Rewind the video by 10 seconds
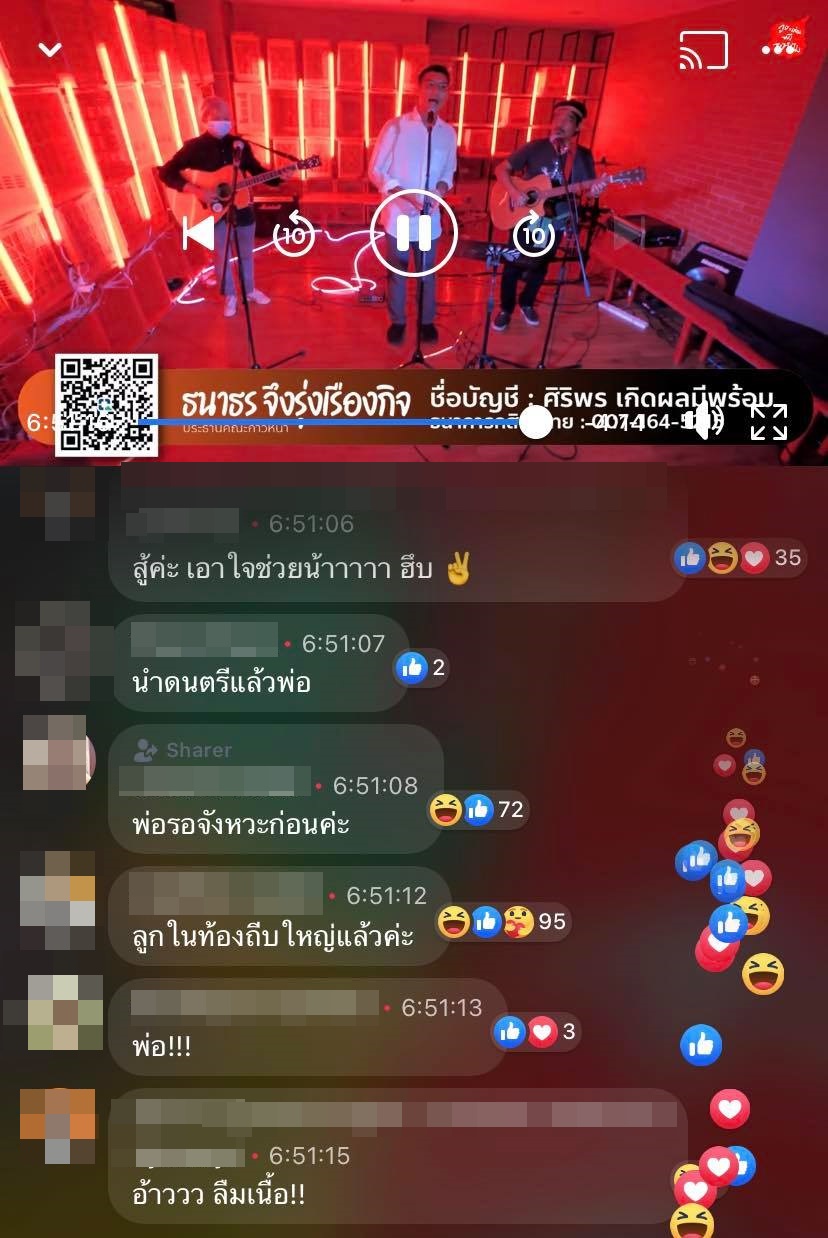Screen dimensions: 828x1238 294,235
